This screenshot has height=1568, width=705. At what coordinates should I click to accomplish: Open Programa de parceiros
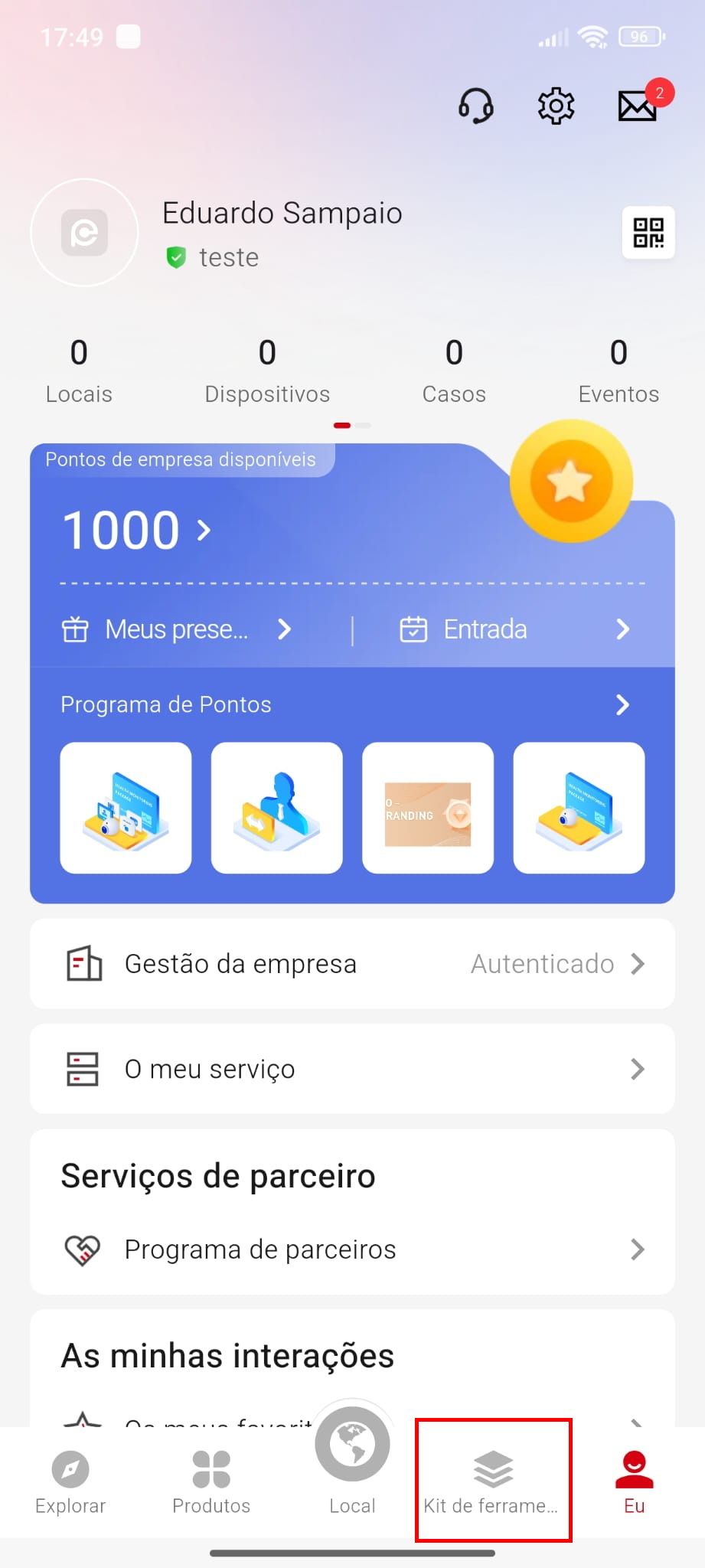tap(352, 1249)
